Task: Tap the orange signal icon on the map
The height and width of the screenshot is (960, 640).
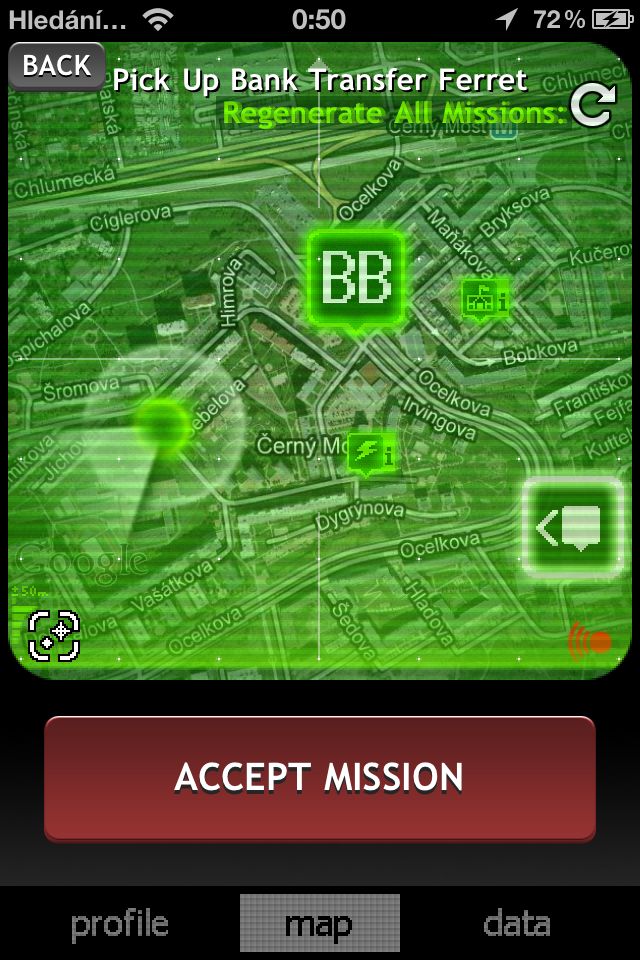Action: [x=590, y=640]
